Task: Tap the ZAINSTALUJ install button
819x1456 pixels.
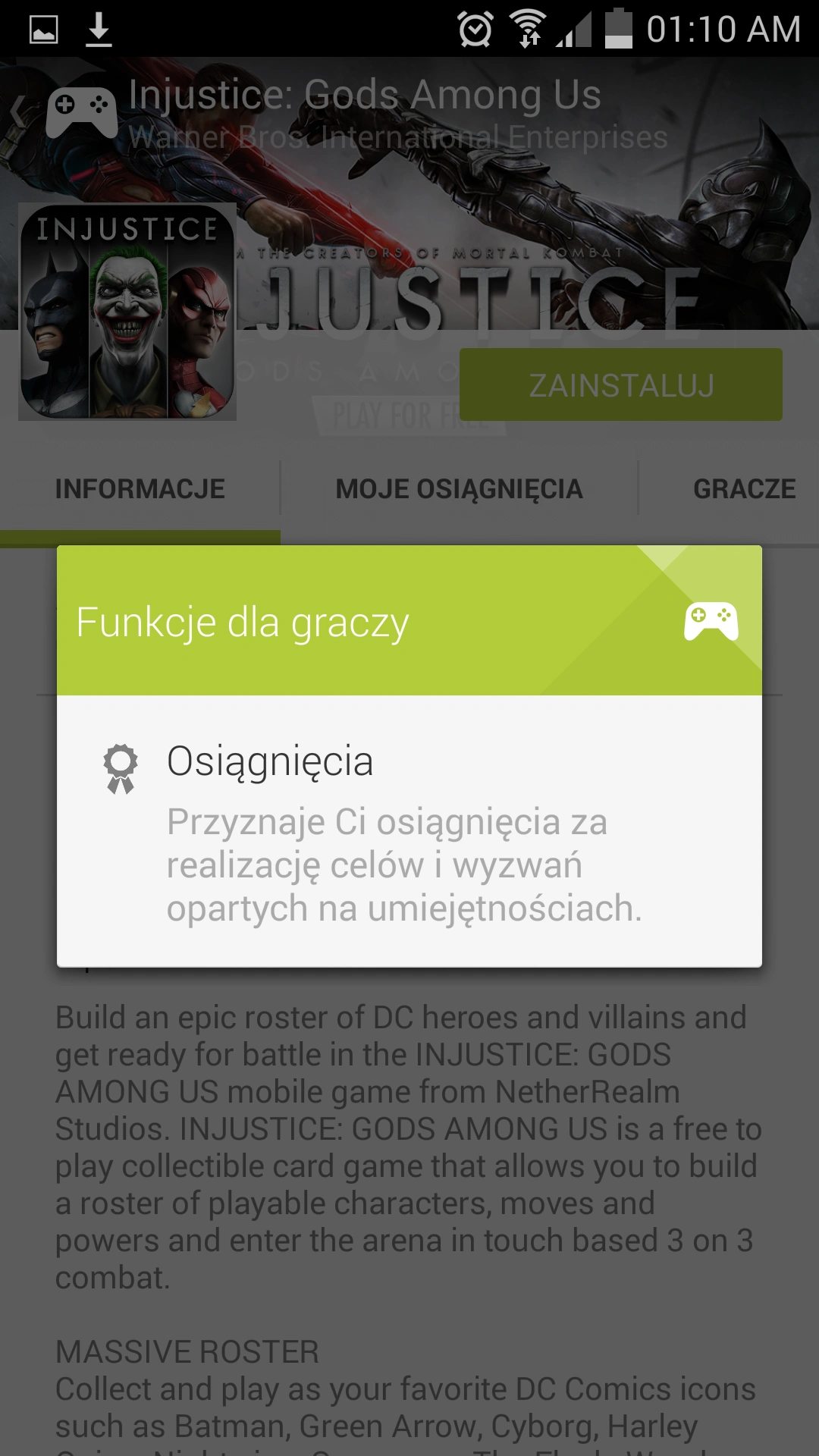Action: coord(620,385)
